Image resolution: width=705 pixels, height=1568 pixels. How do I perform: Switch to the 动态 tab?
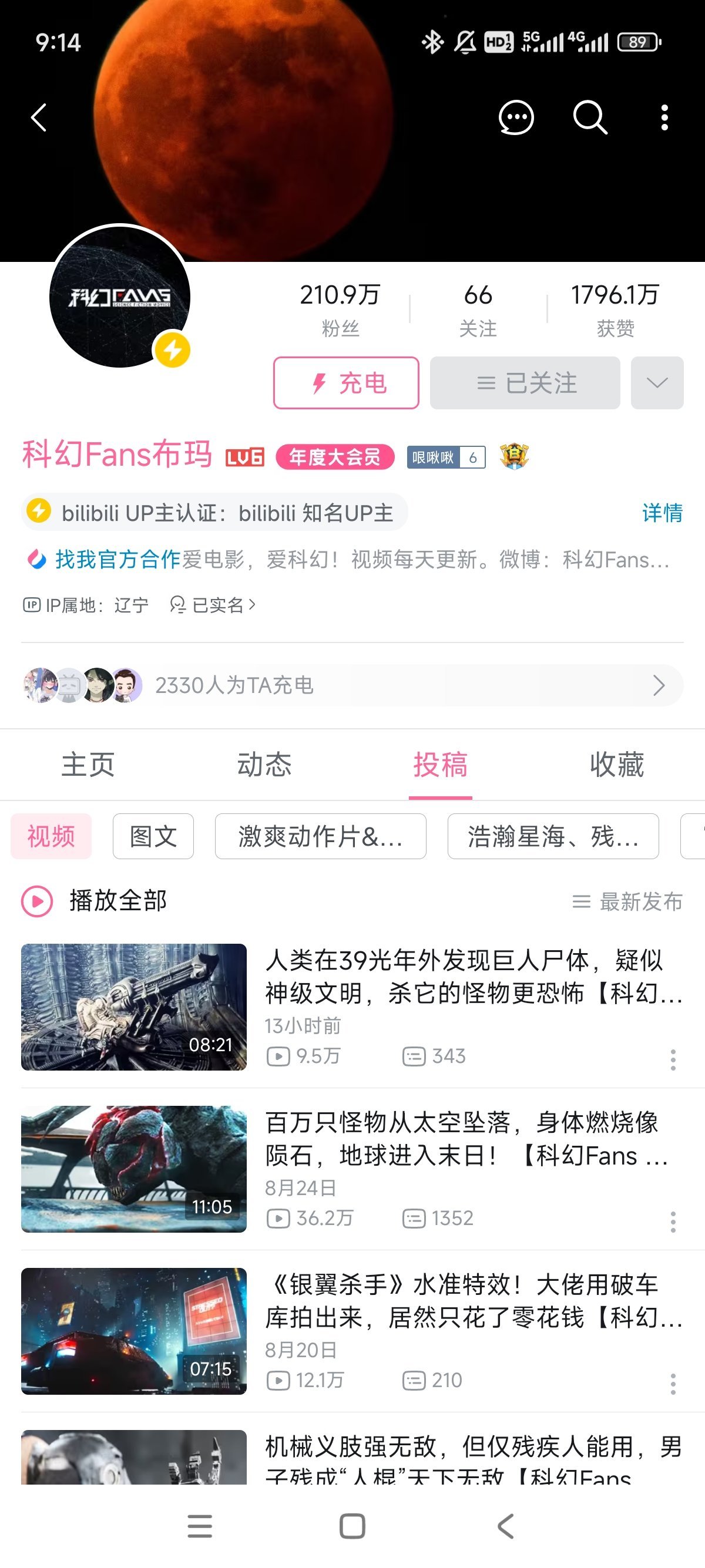click(x=264, y=765)
